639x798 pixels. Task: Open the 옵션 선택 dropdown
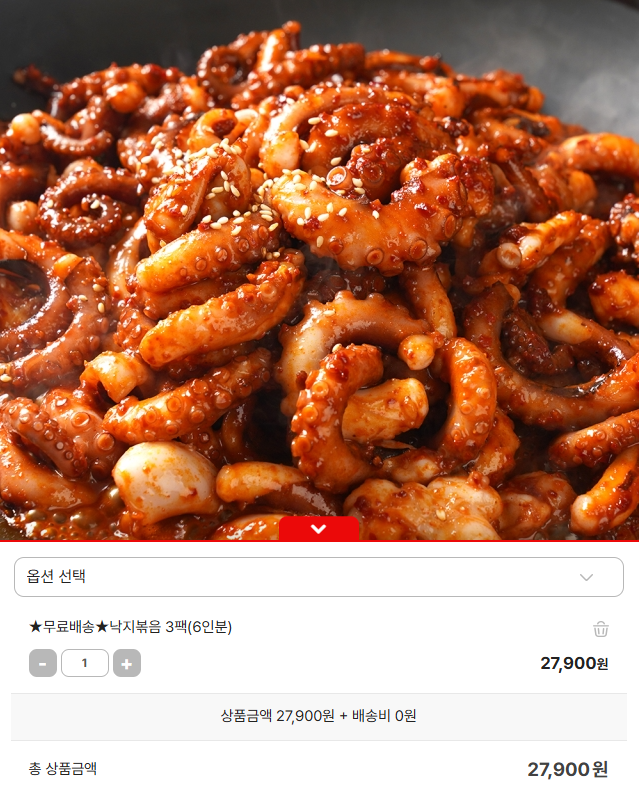[319, 577]
